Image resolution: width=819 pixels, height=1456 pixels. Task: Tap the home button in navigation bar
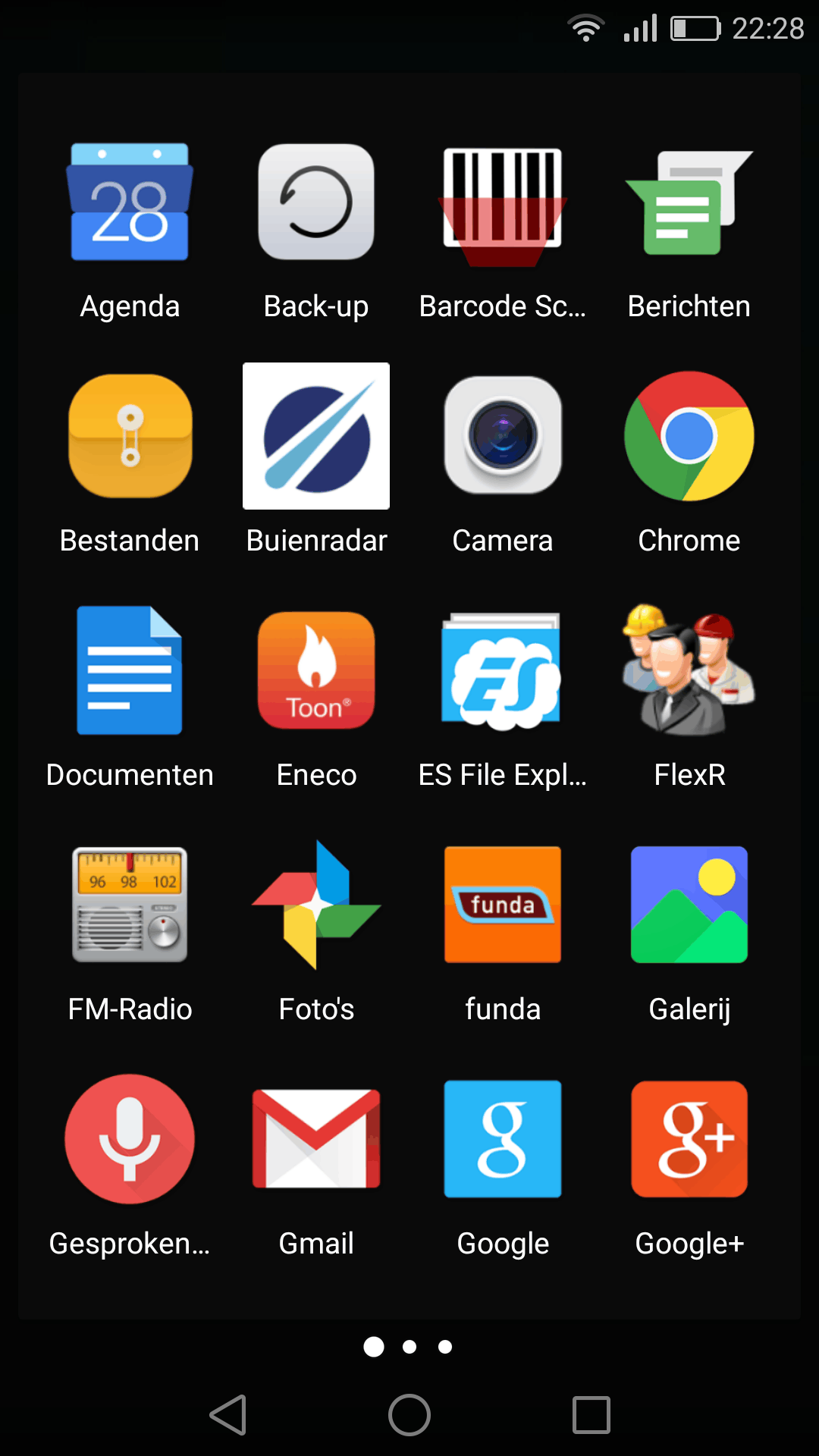(x=409, y=1415)
